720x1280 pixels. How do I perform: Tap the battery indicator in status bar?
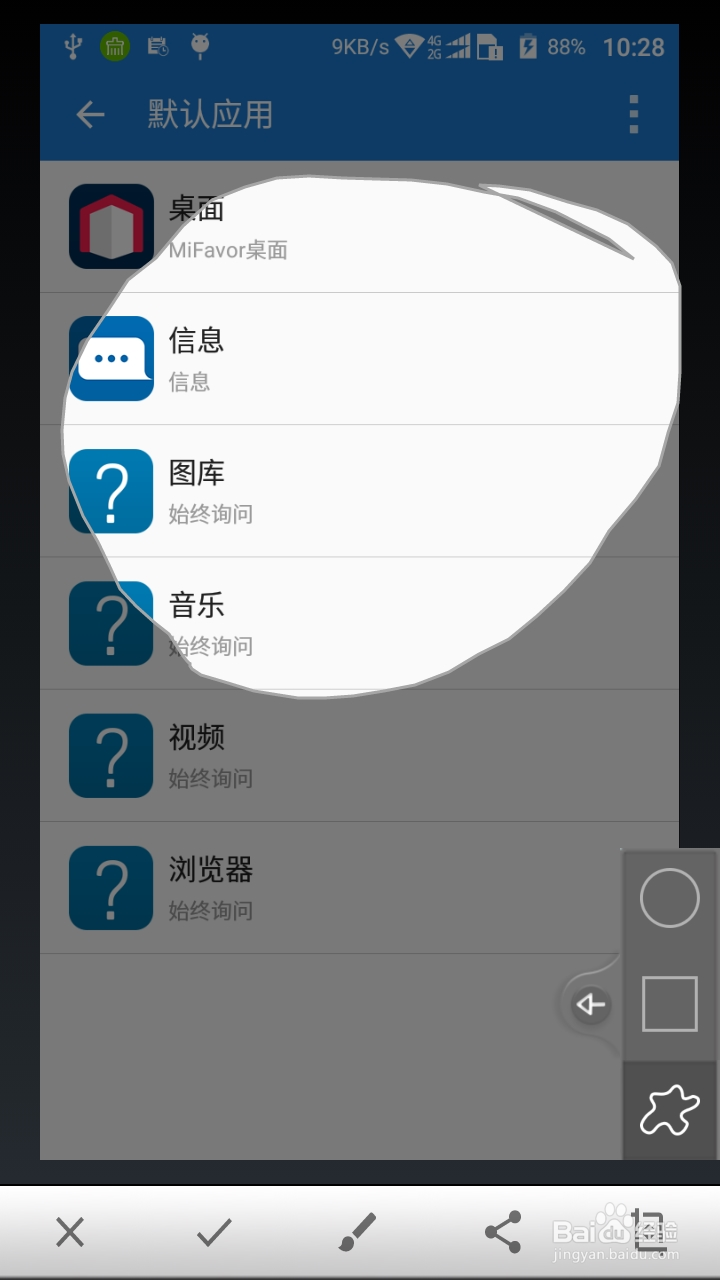click(527, 45)
